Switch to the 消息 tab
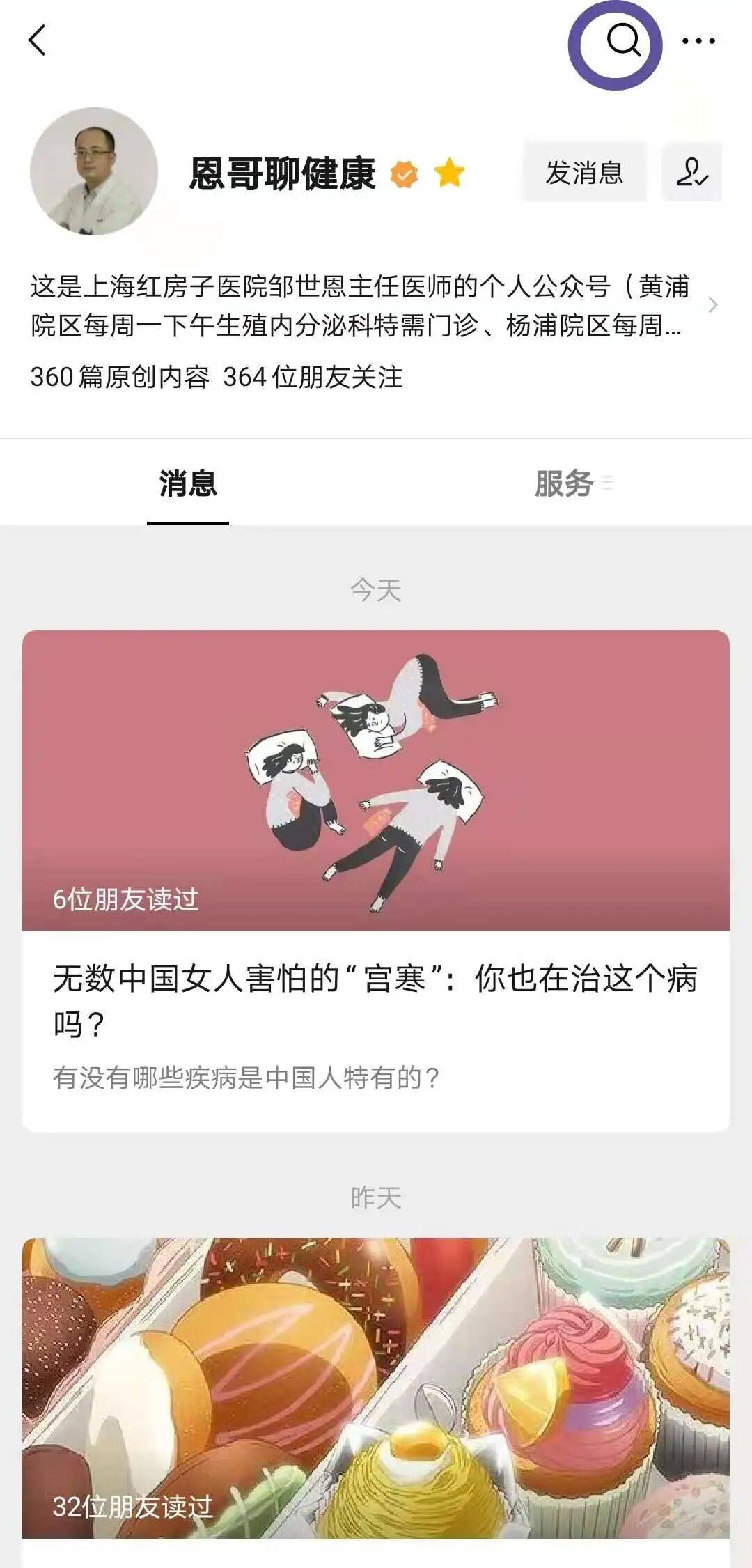 tap(187, 483)
